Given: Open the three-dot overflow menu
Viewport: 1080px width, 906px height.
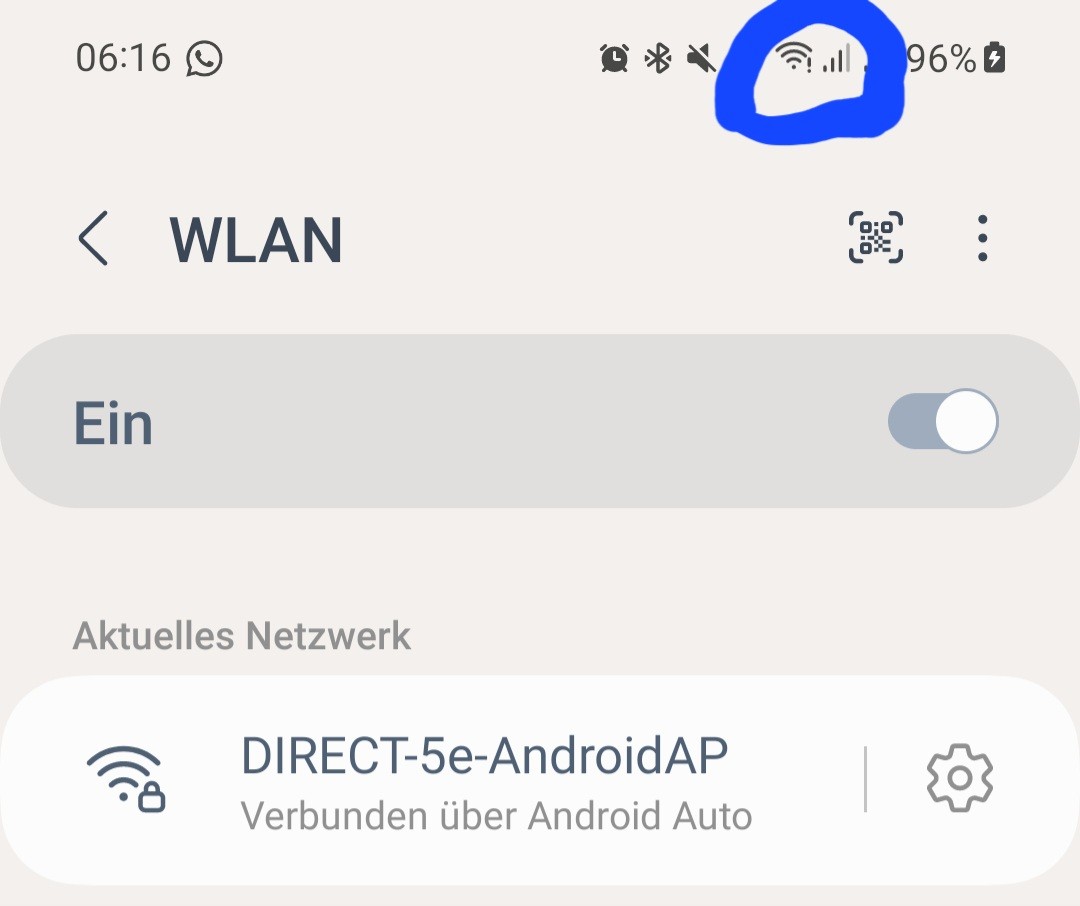Looking at the screenshot, I should click(983, 238).
